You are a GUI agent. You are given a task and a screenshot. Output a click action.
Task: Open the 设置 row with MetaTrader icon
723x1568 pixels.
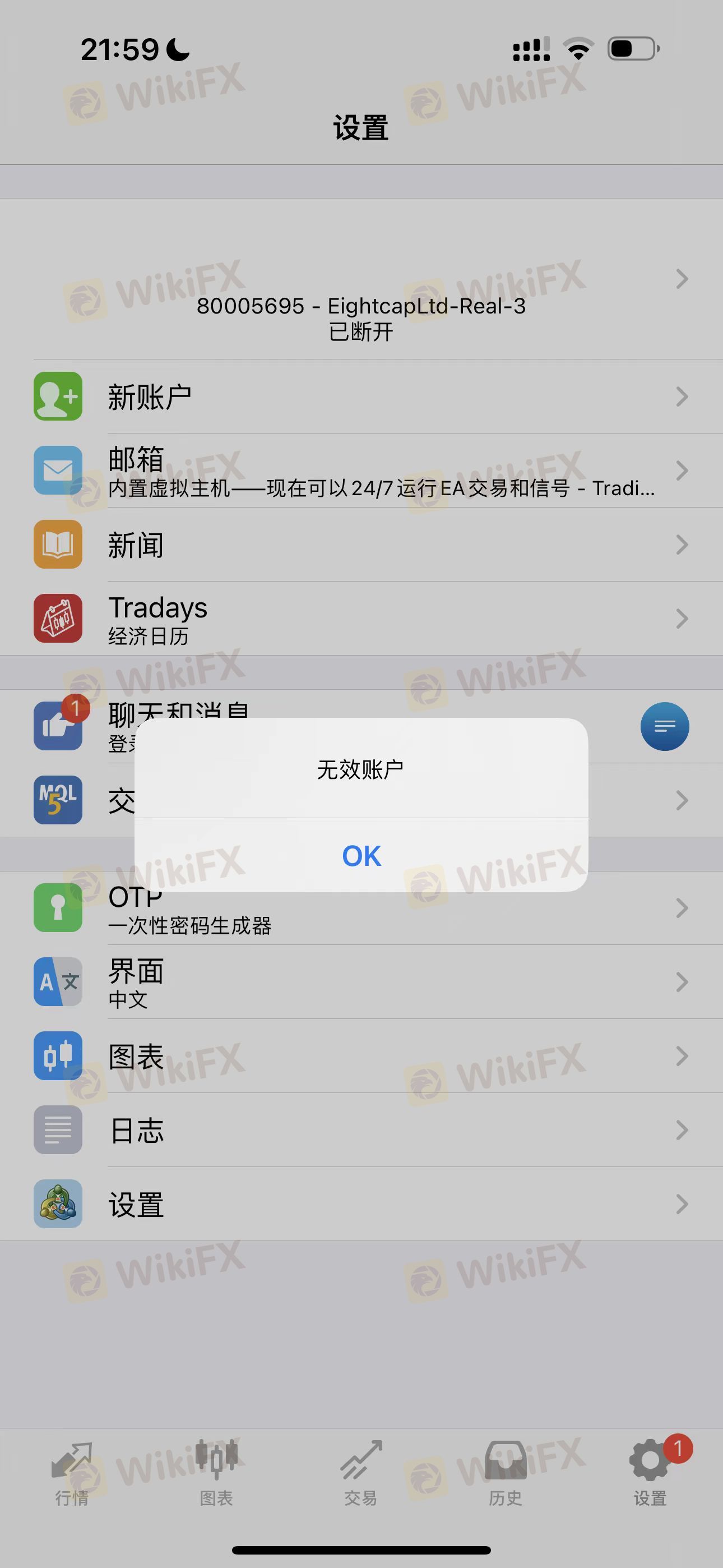click(x=361, y=1204)
